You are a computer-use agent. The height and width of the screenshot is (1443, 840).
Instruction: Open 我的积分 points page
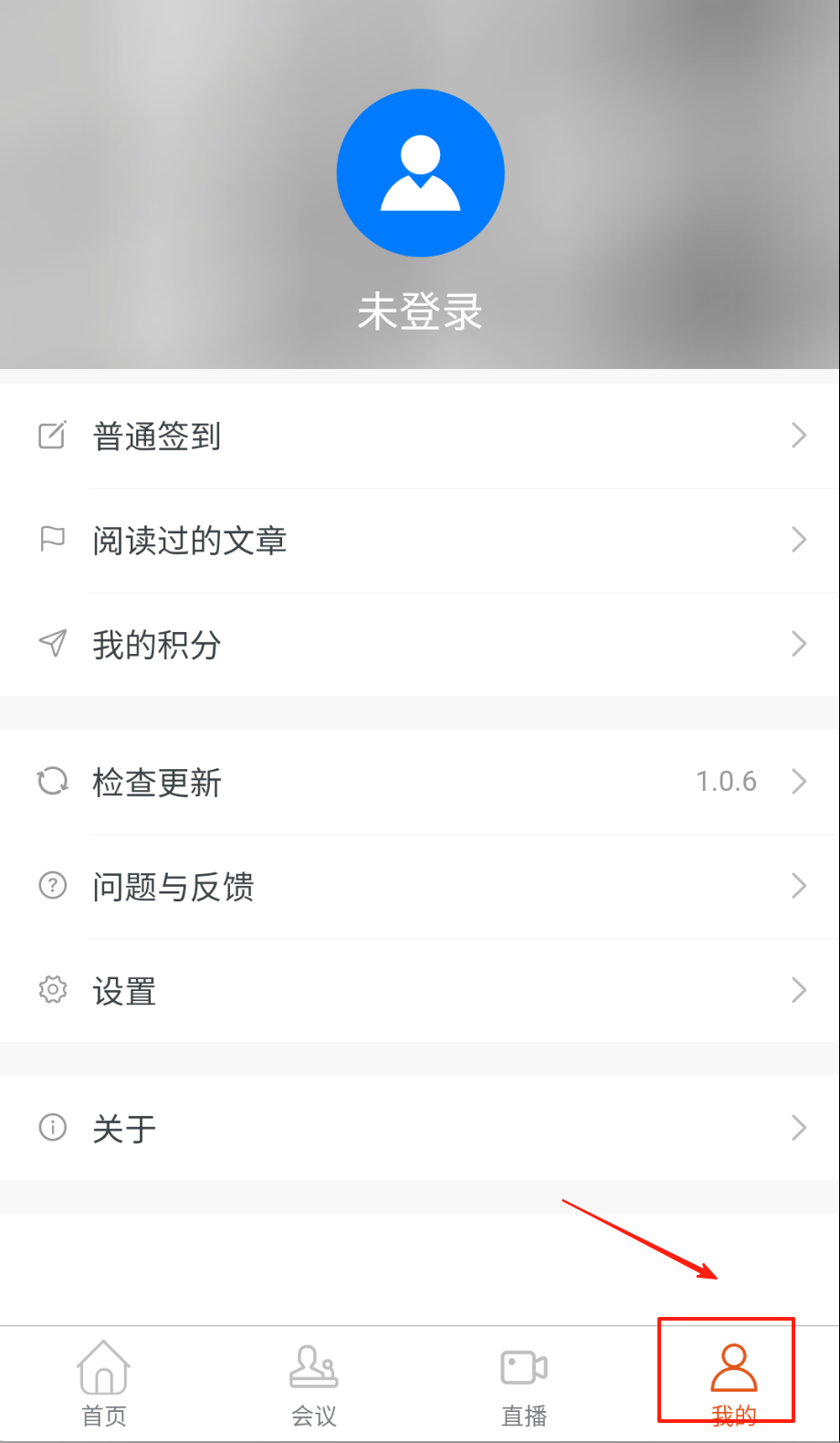420,644
